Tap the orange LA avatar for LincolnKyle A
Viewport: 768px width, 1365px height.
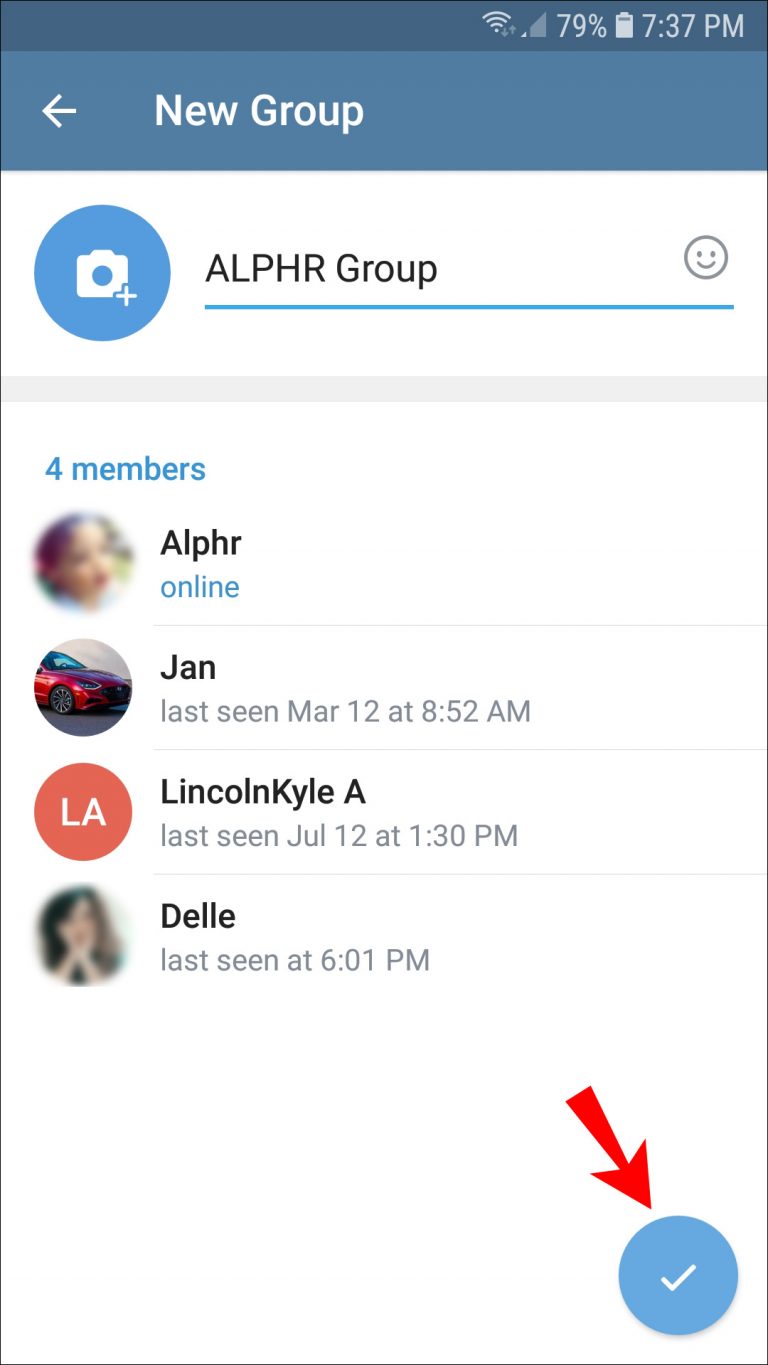pyautogui.click(x=83, y=811)
